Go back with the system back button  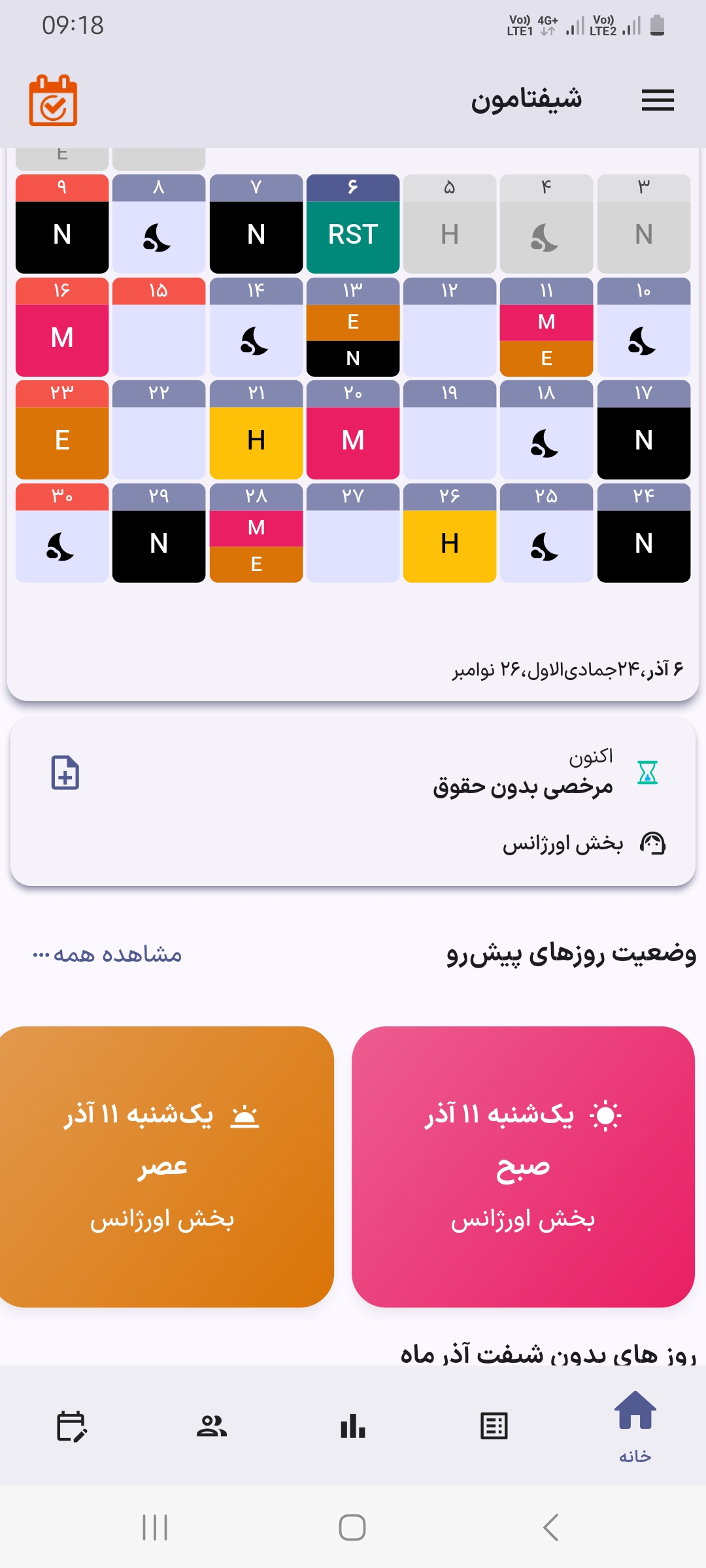click(550, 1527)
